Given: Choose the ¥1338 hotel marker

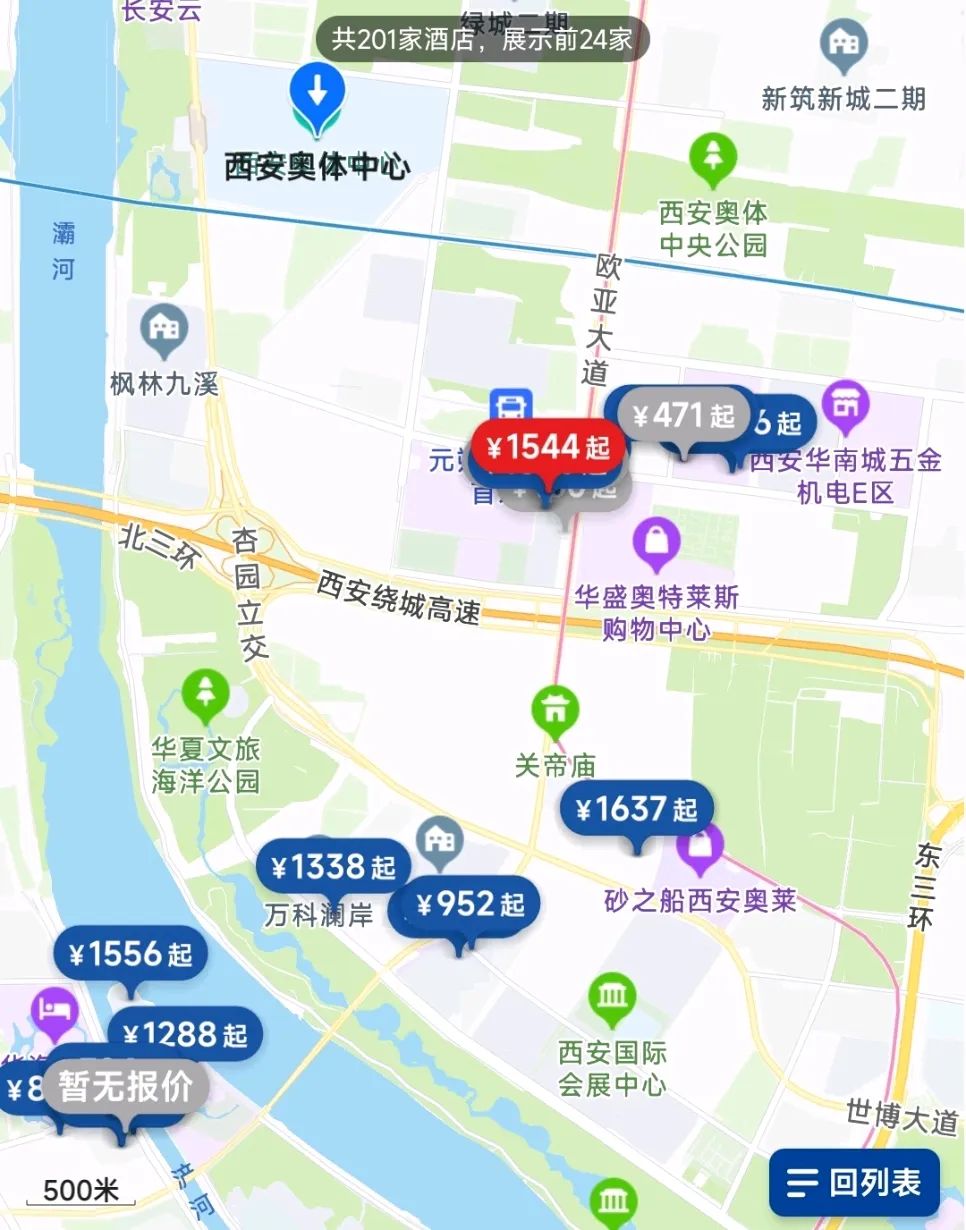Looking at the screenshot, I should tap(333, 867).
